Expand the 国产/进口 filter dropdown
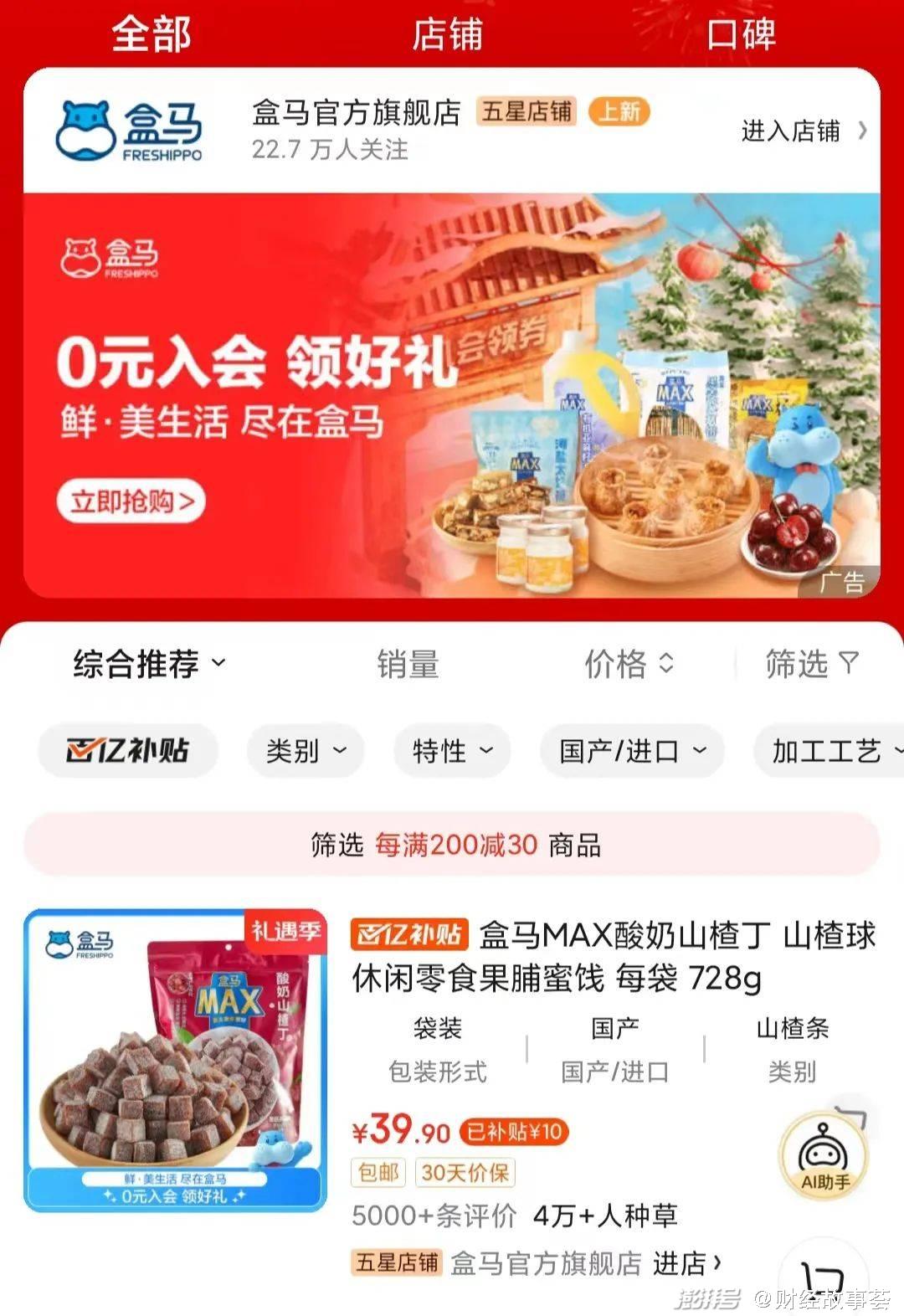904x1316 pixels. (x=632, y=751)
